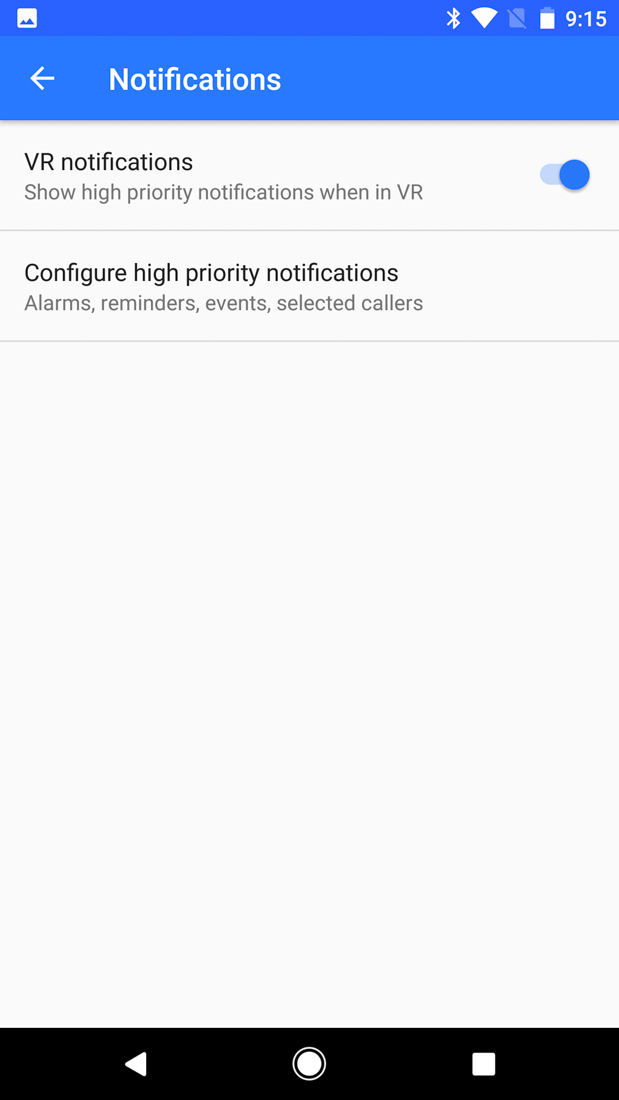Image resolution: width=619 pixels, height=1100 pixels.
Task: Open the recent apps overview
Action: 483,1063
